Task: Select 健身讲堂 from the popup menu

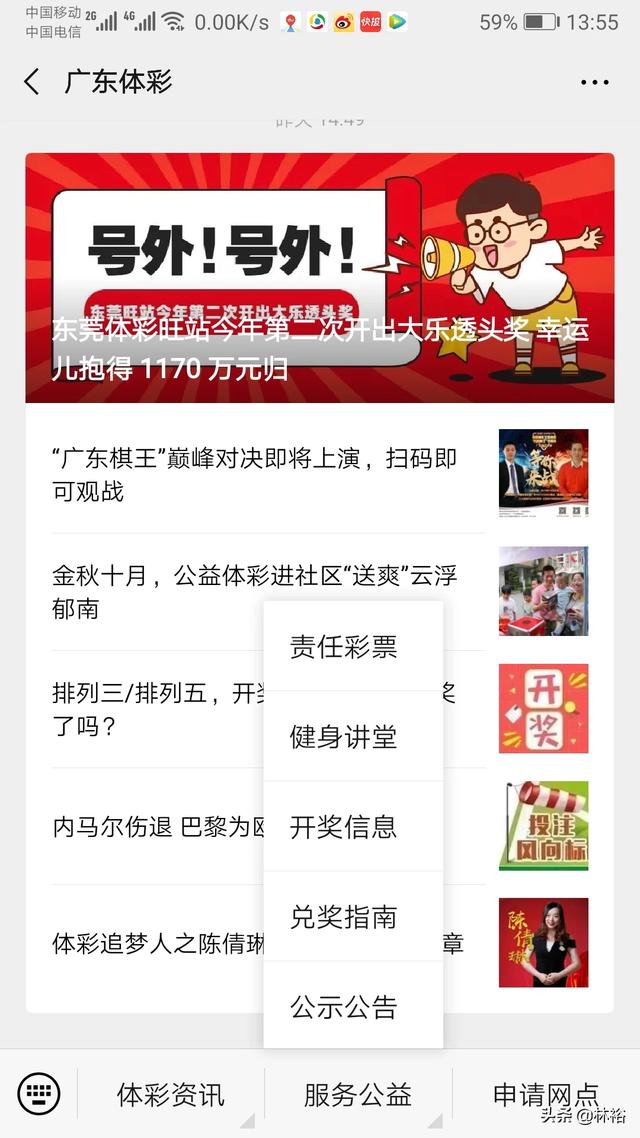Action: tap(343, 737)
